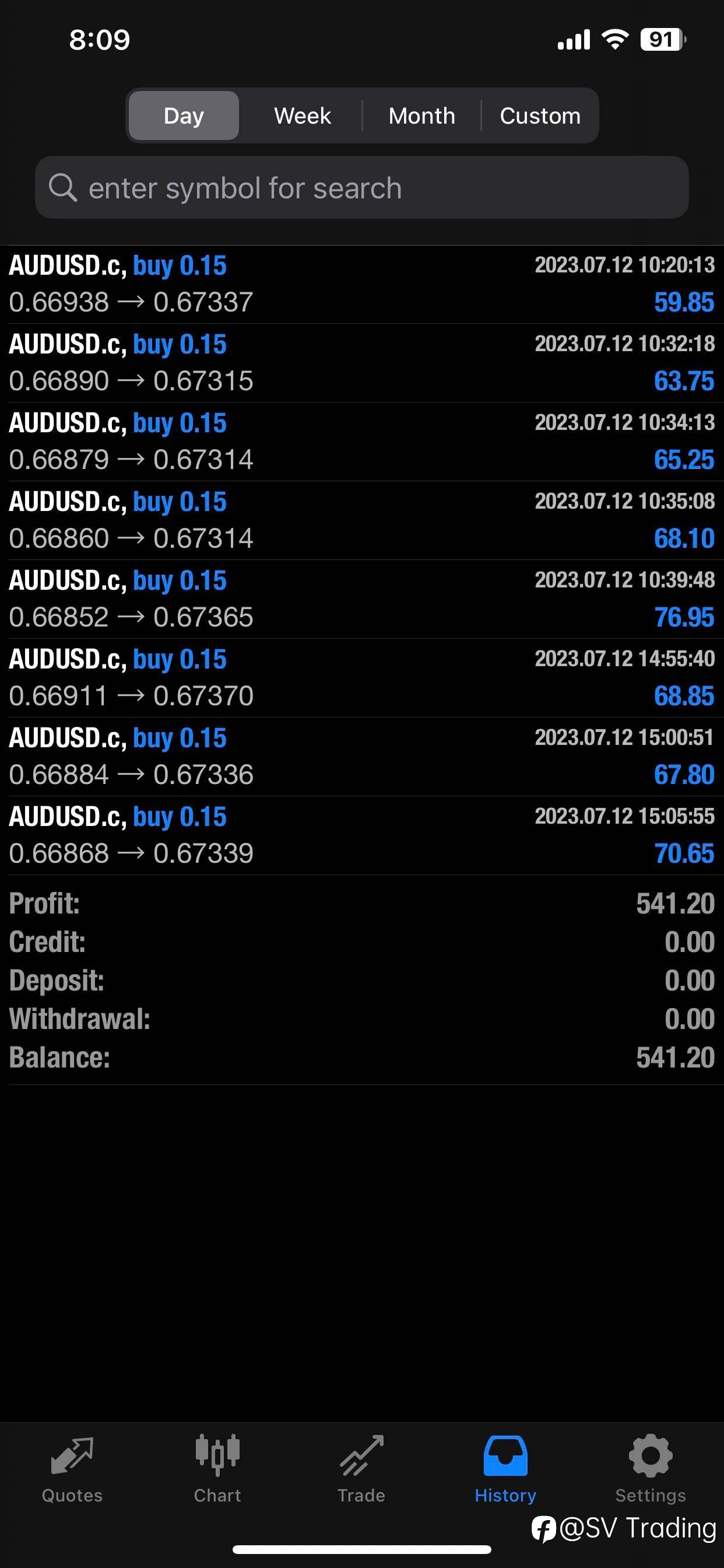Switch to the Week period
The height and width of the screenshot is (1568, 724).
(x=302, y=116)
